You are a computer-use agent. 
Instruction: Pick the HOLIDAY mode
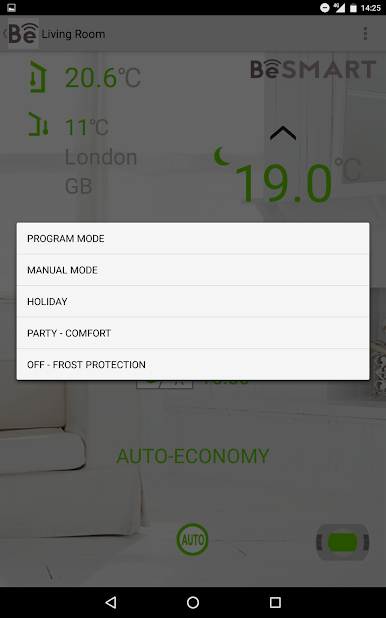point(193,302)
